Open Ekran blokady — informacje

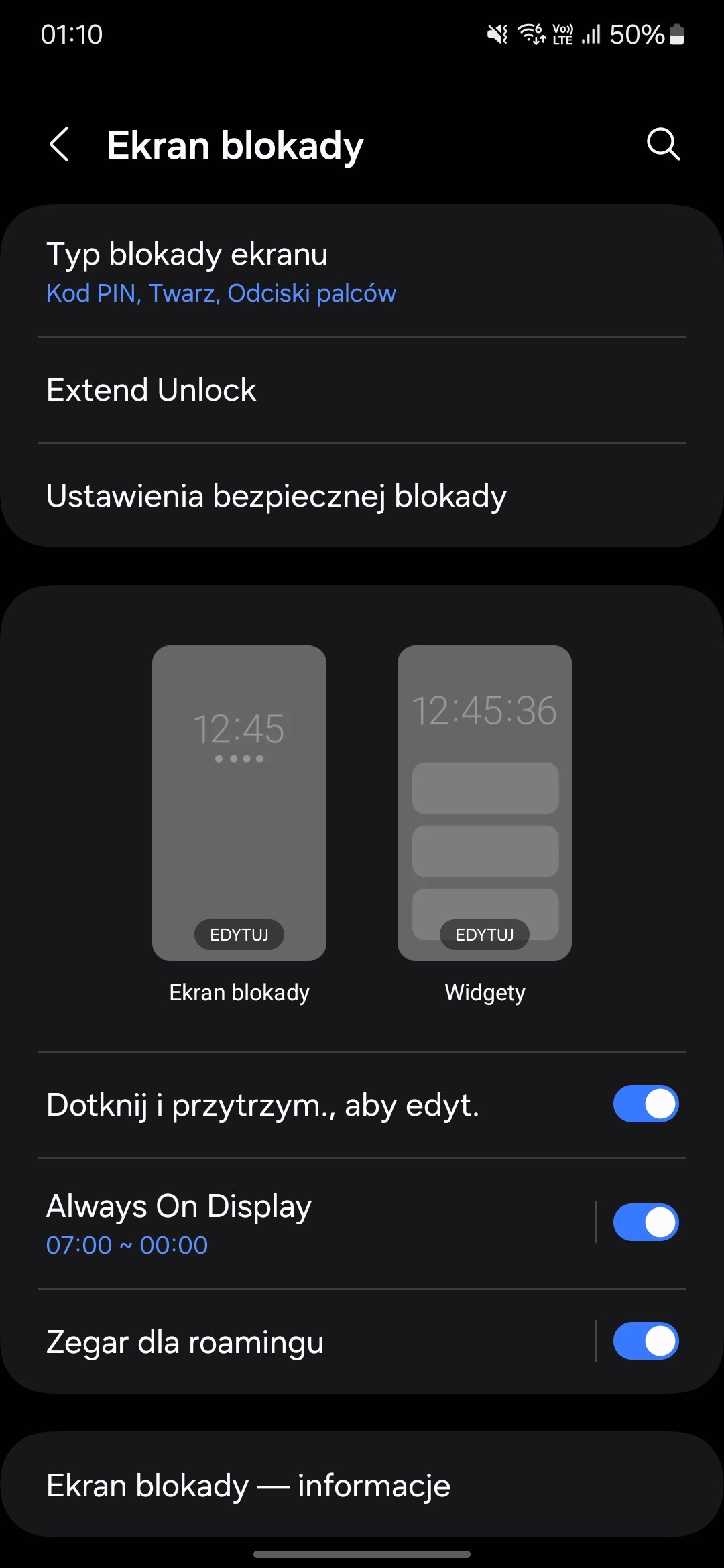click(x=362, y=1485)
